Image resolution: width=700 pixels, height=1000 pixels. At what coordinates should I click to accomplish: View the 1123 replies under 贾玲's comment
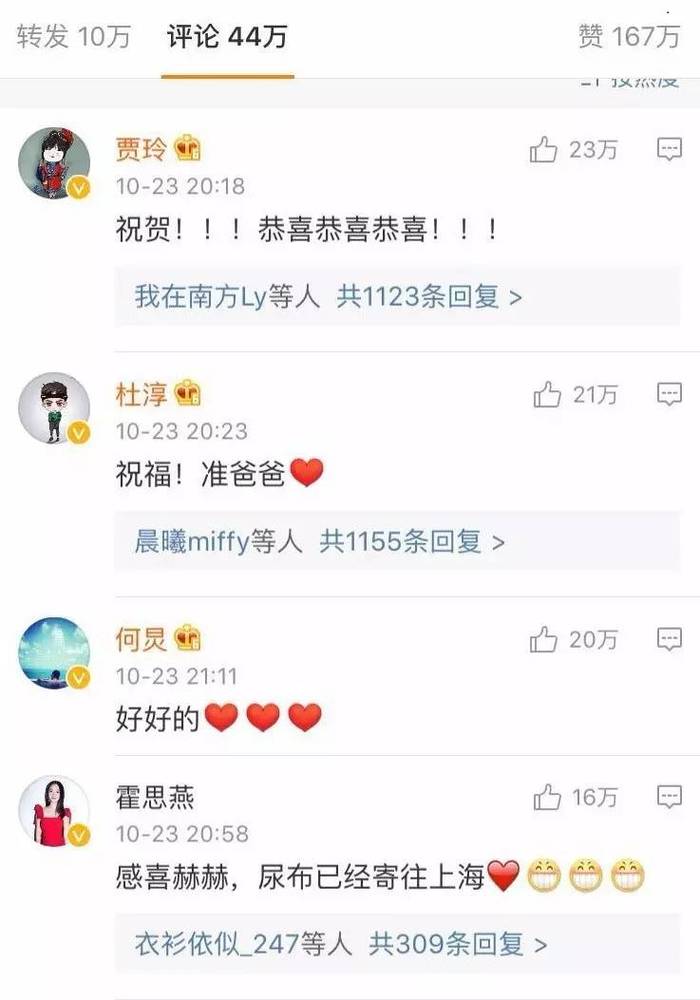tap(330, 297)
